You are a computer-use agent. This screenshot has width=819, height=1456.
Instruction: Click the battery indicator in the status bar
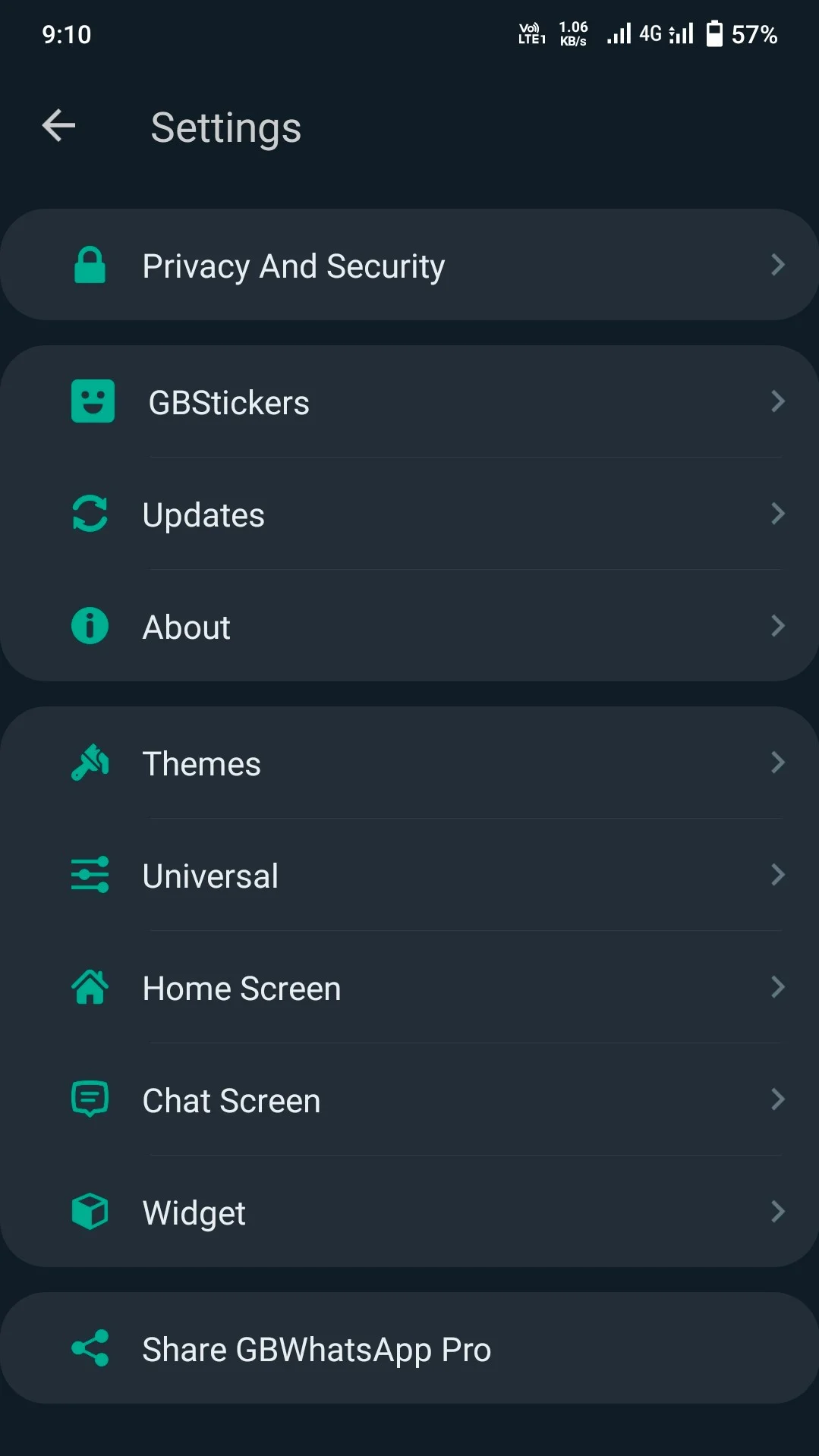pyautogui.click(x=714, y=33)
